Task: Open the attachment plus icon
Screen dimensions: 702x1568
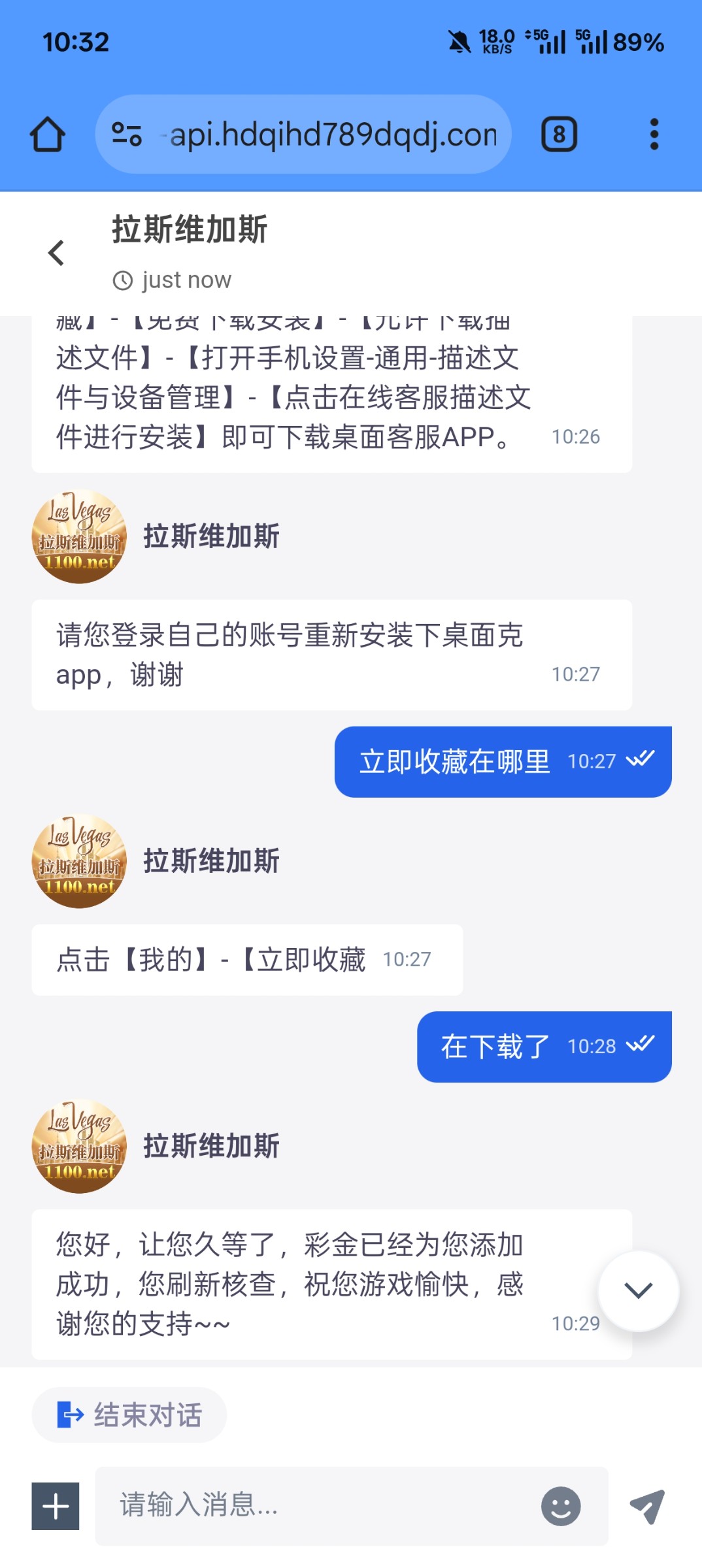Action: 55,1507
